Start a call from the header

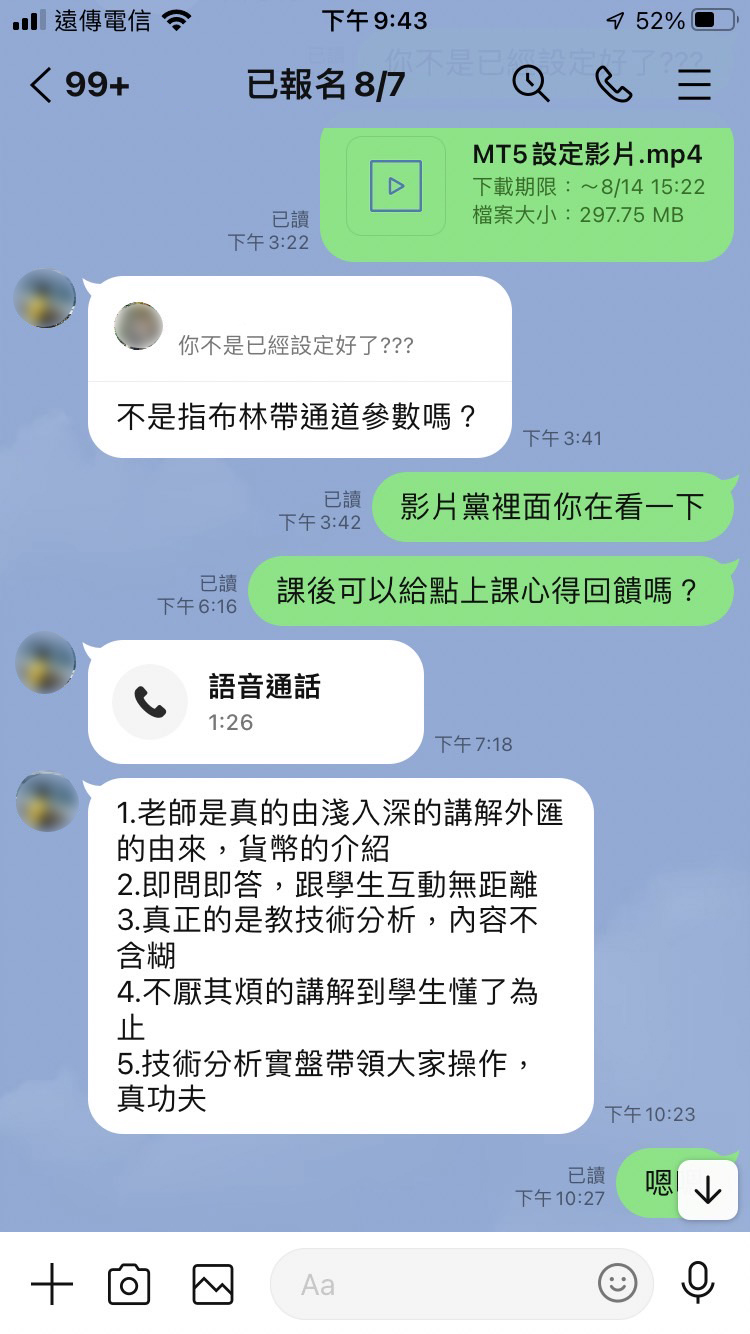tap(613, 85)
